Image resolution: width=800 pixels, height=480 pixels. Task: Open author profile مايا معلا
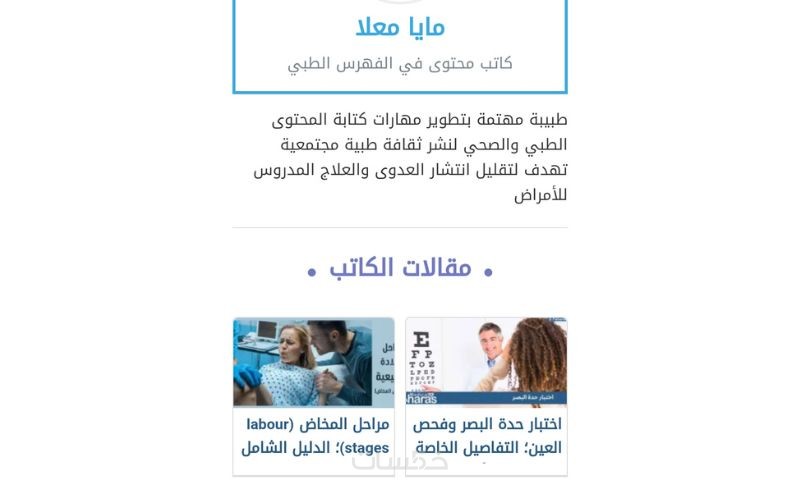pyautogui.click(x=400, y=27)
